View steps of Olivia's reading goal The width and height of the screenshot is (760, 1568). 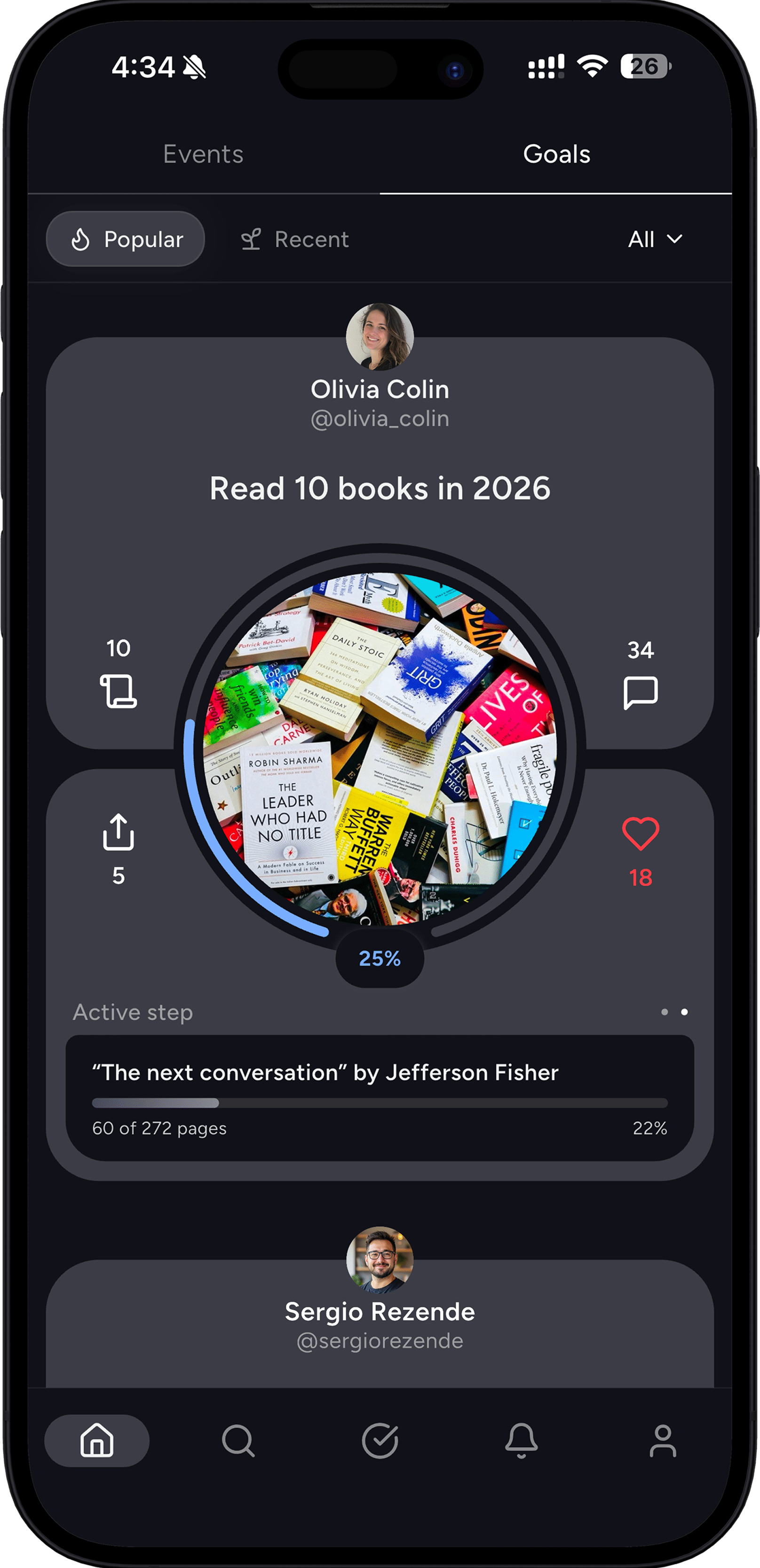(118, 691)
